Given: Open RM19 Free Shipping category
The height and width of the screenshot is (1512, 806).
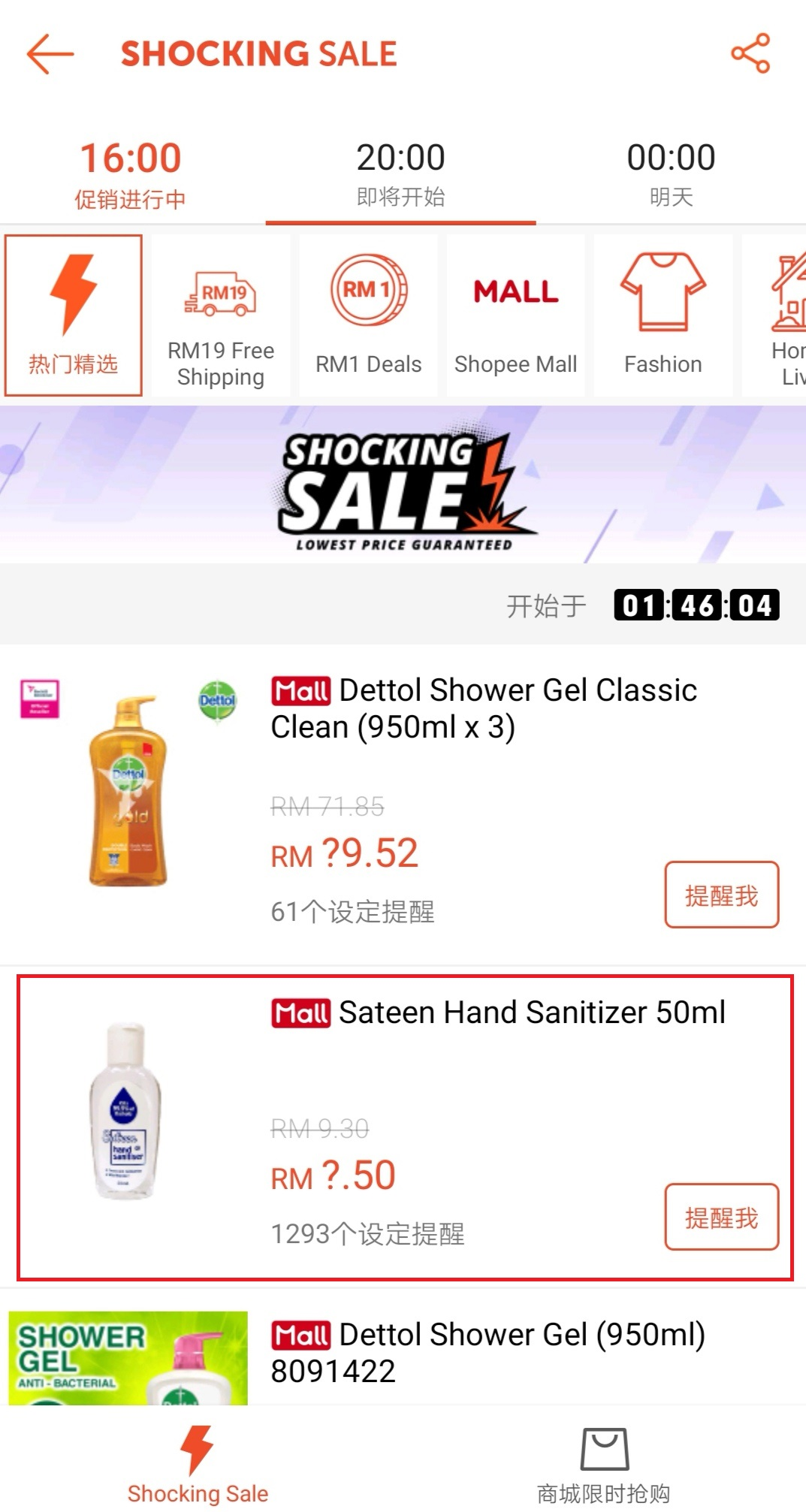Looking at the screenshot, I should [x=221, y=315].
